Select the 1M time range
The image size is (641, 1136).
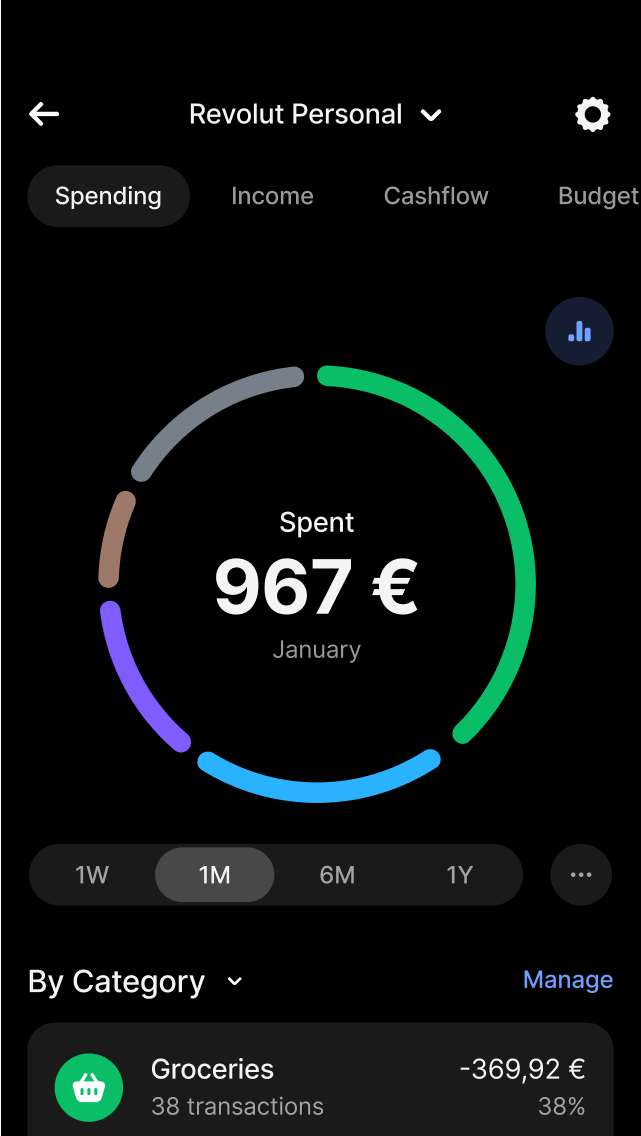(x=214, y=875)
